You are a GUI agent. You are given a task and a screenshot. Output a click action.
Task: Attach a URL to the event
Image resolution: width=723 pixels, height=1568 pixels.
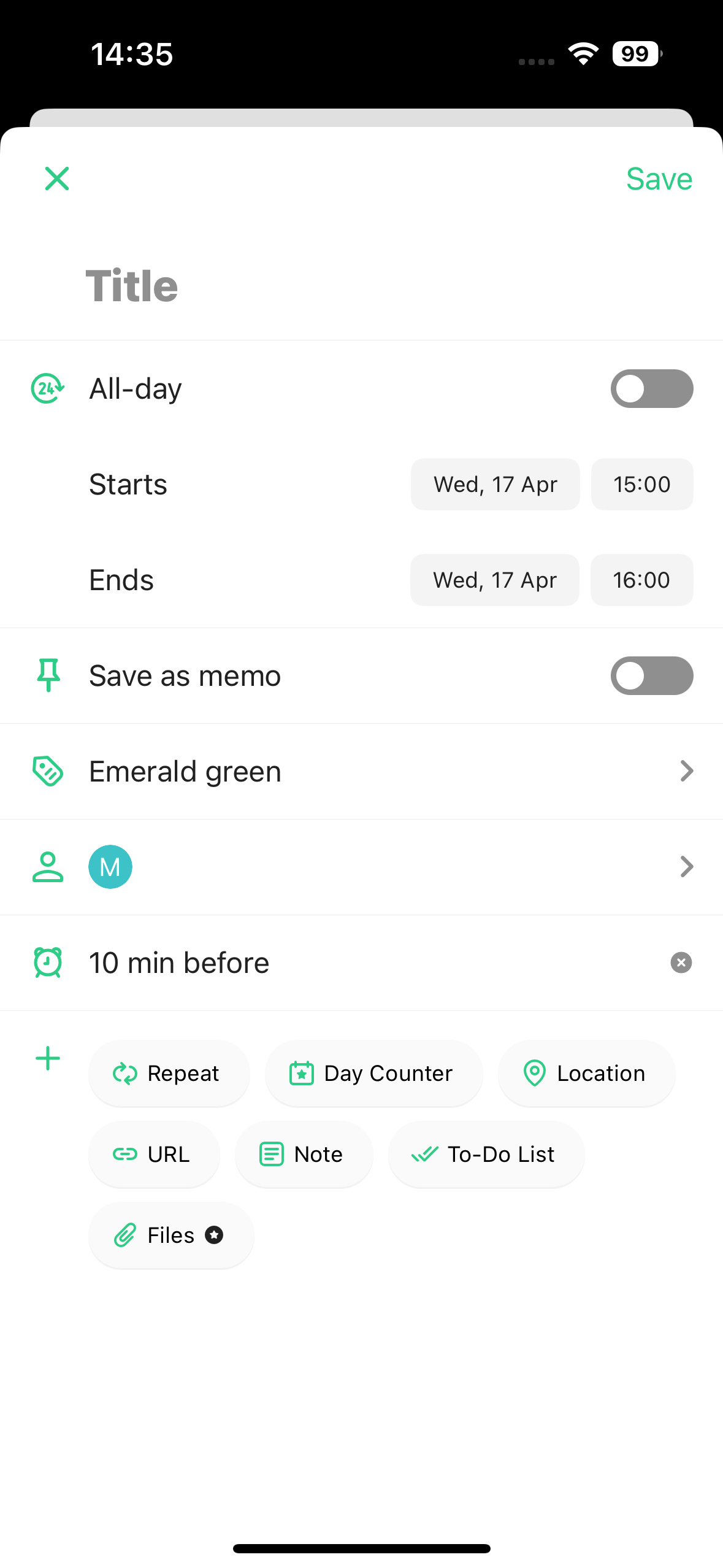(x=154, y=1154)
